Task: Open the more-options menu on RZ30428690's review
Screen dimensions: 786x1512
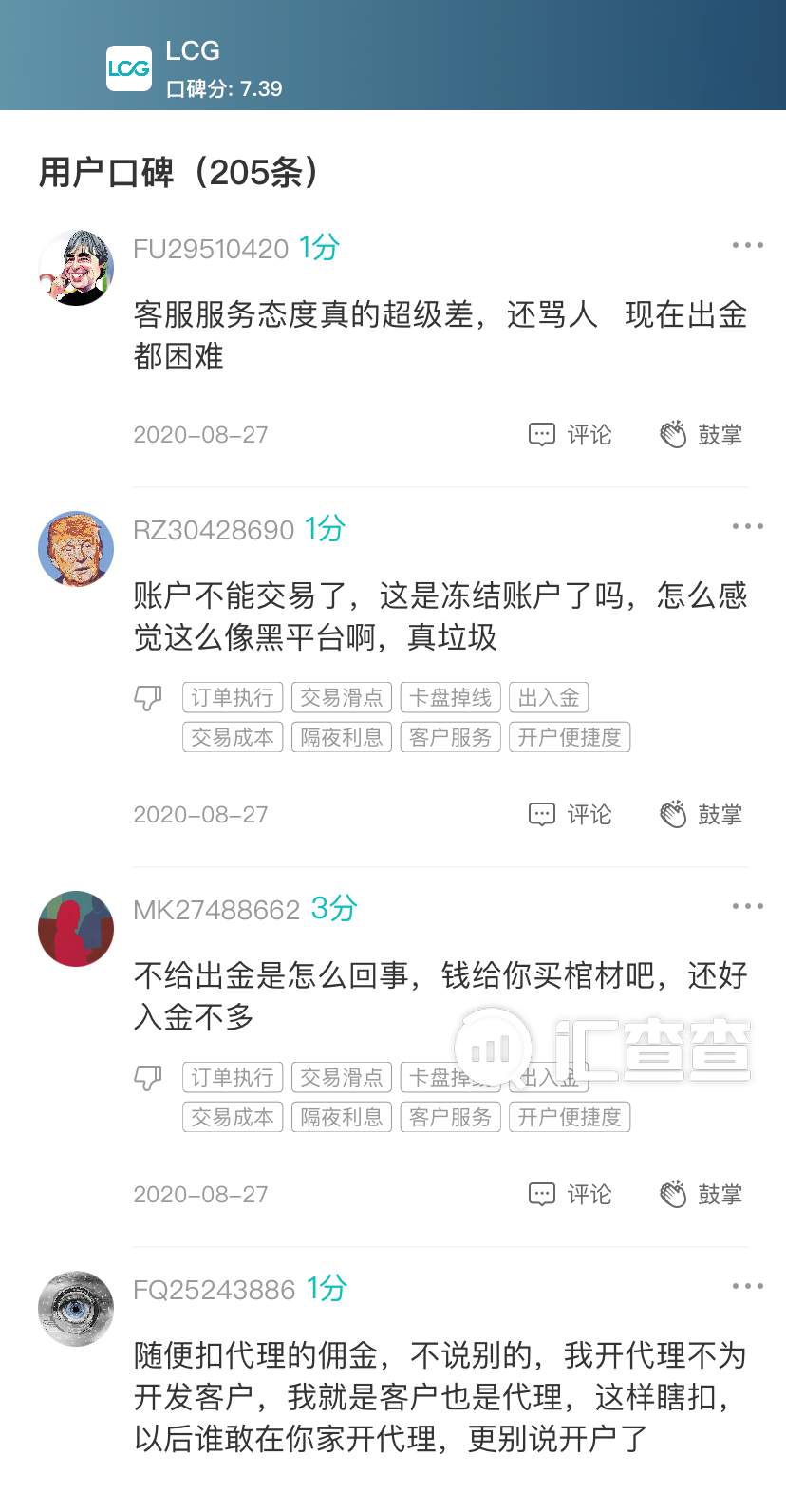Action: (746, 525)
